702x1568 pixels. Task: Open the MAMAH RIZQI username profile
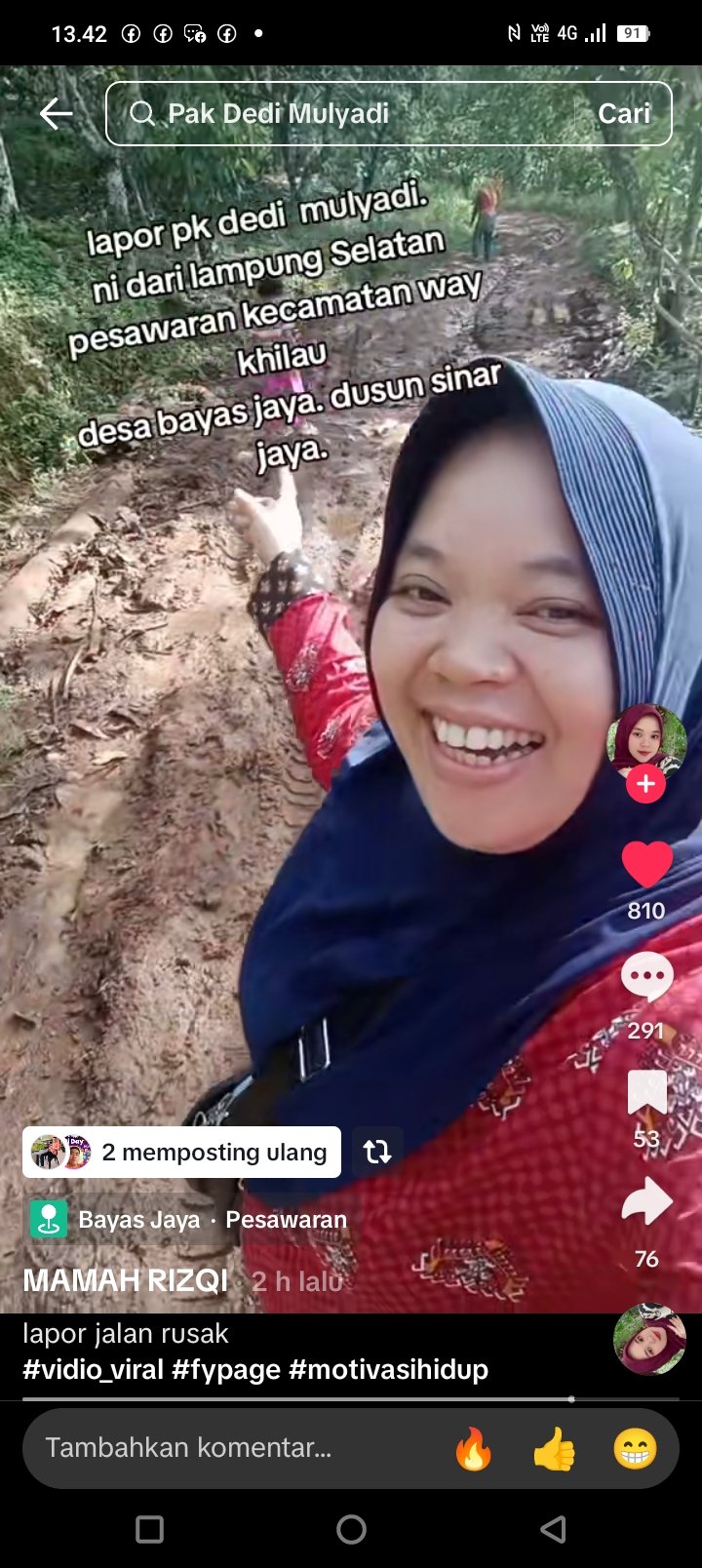(125, 1280)
